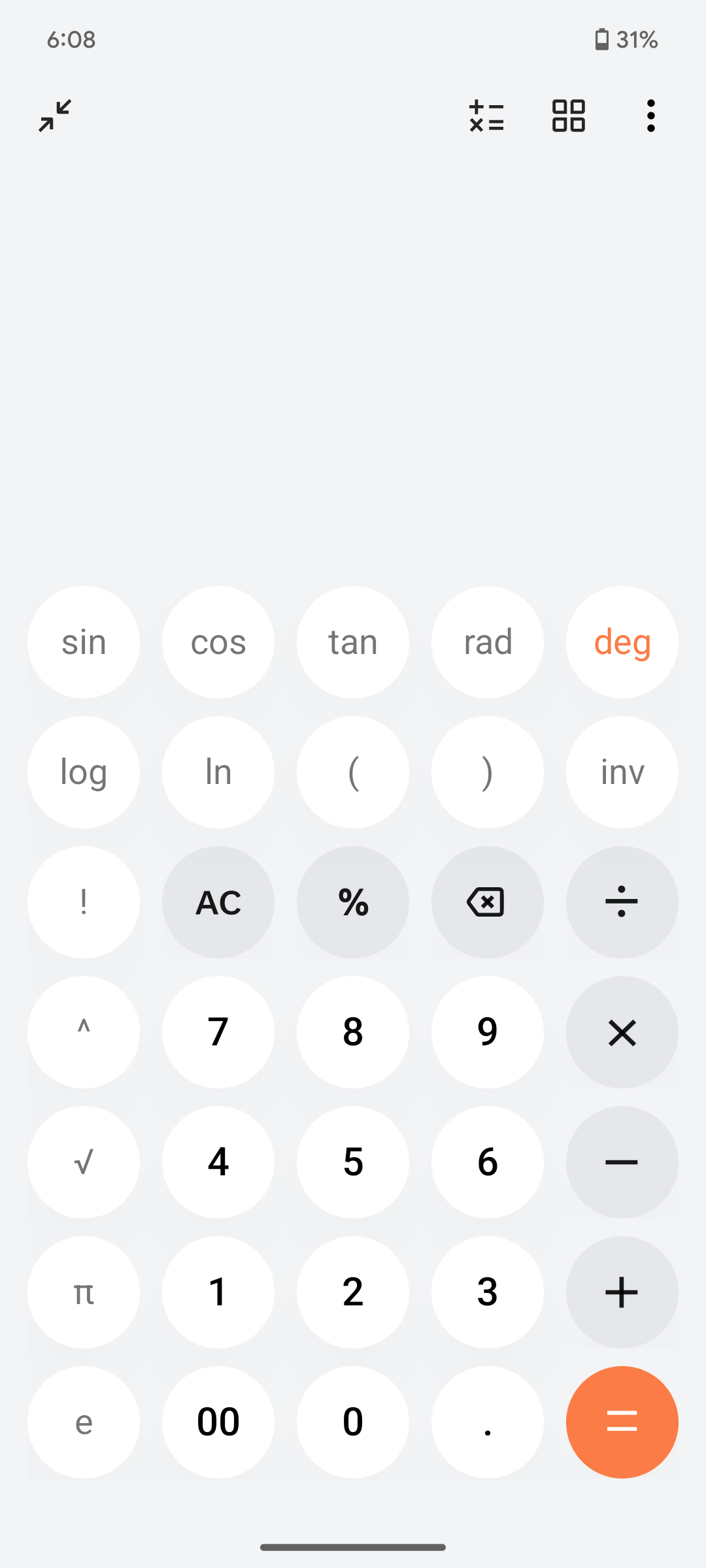This screenshot has height=1568, width=706.
Task: Select the deg angle mode
Action: coord(622,642)
